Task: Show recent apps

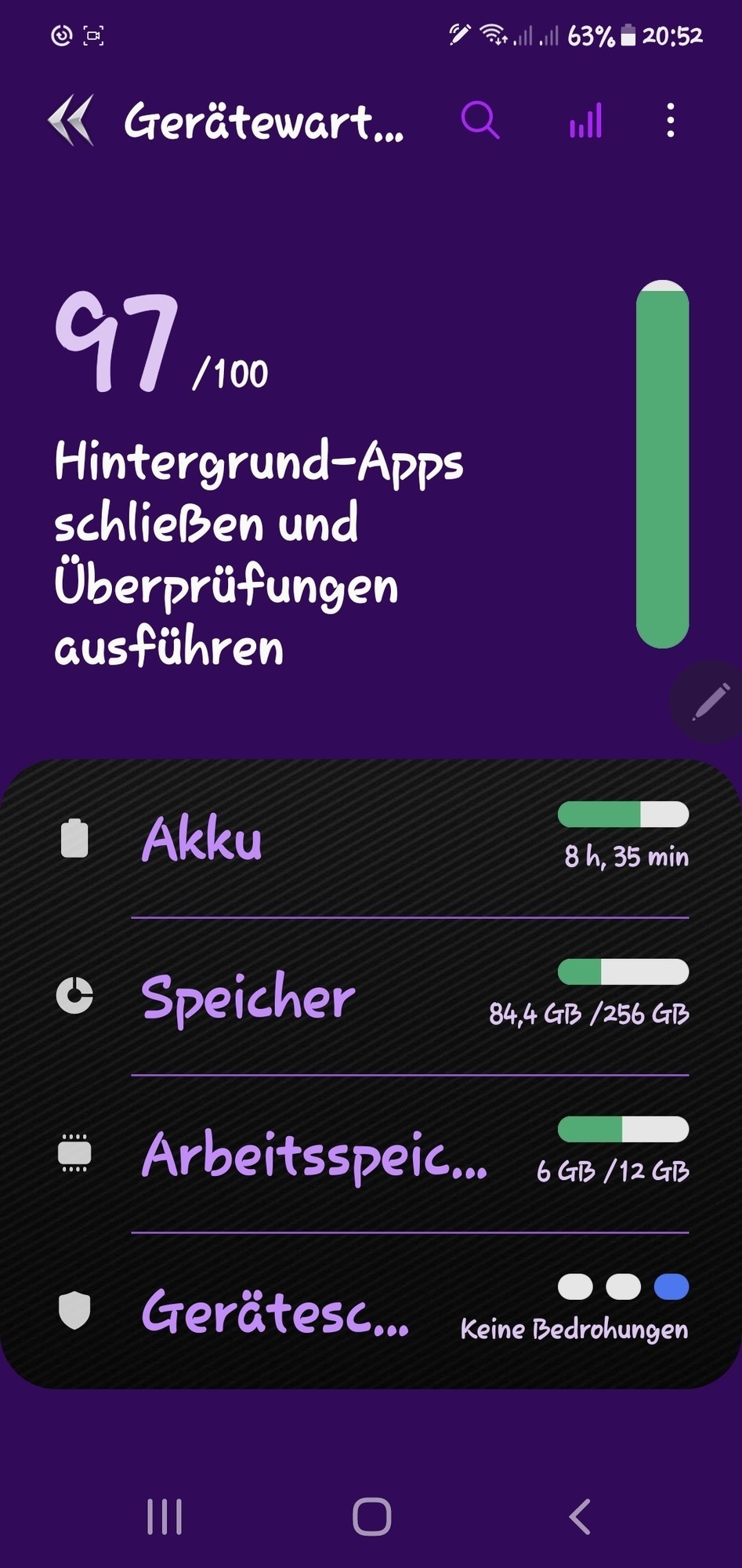Action: (165, 1517)
